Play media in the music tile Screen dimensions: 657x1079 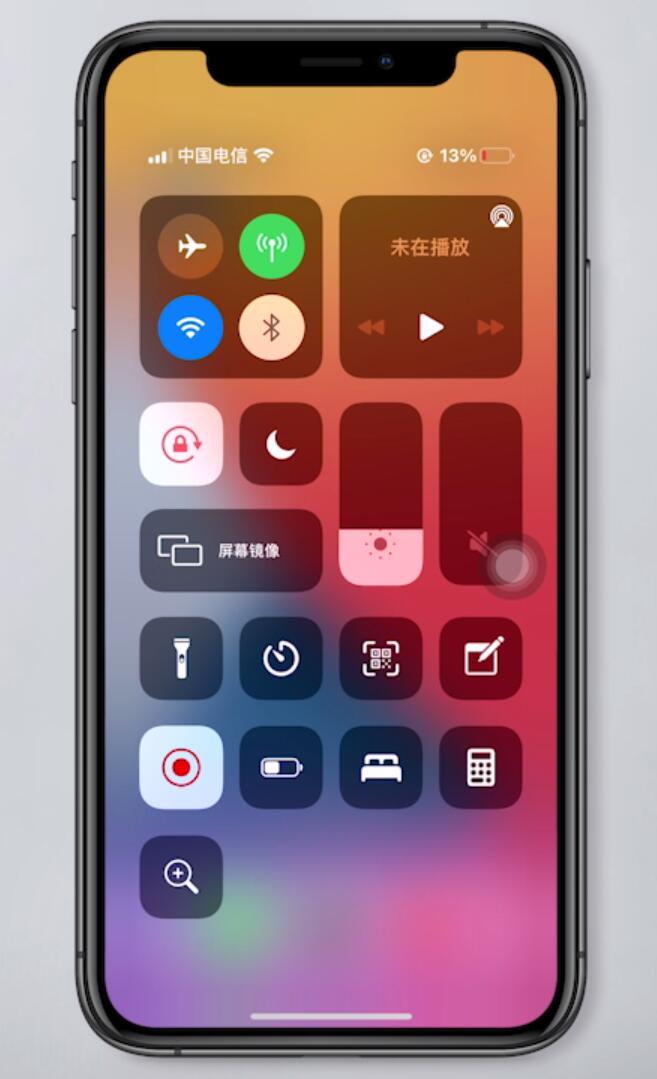pyautogui.click(x=431, y=327)
